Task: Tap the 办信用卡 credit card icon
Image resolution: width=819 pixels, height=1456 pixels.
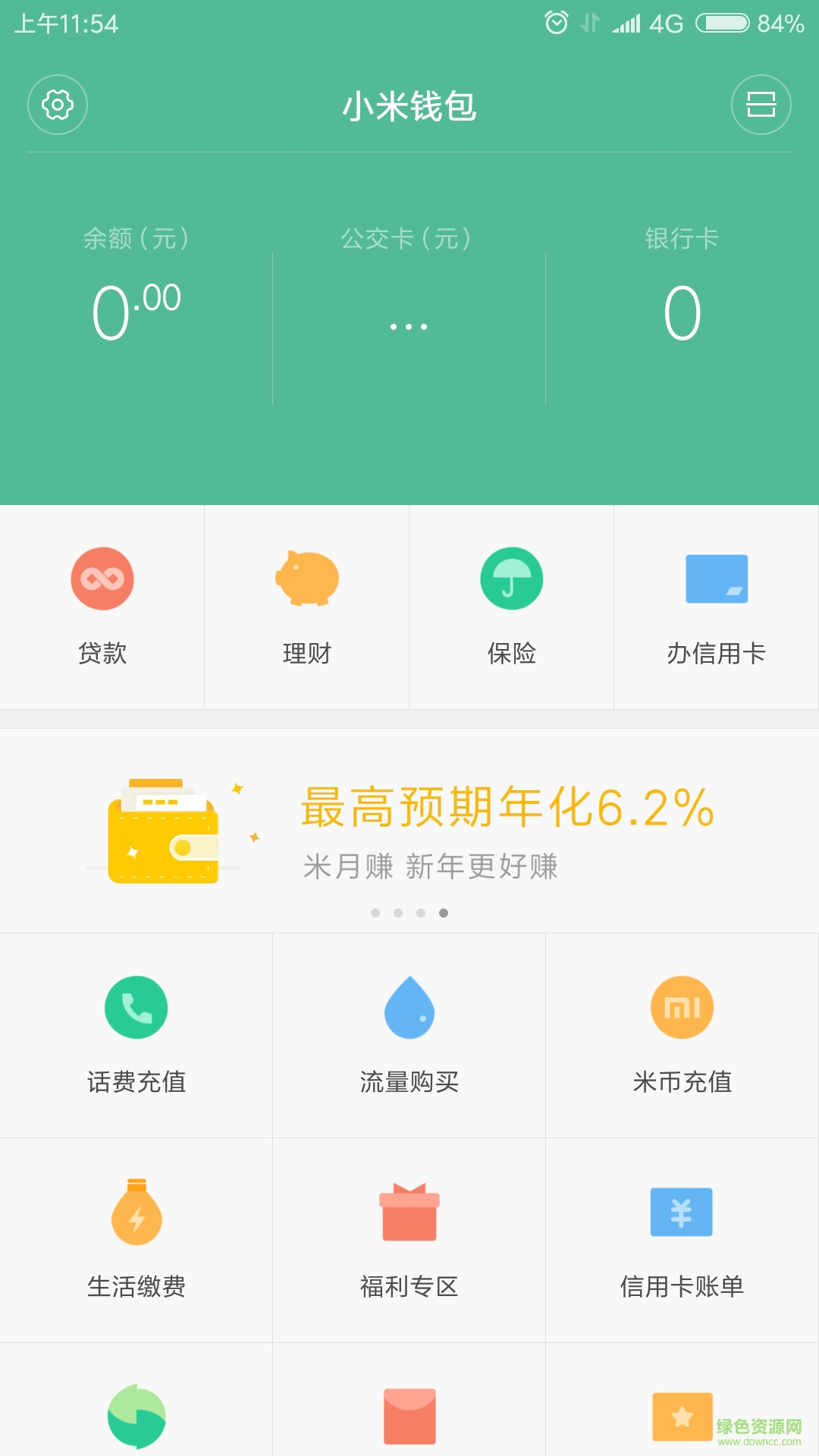Action: 717,577
